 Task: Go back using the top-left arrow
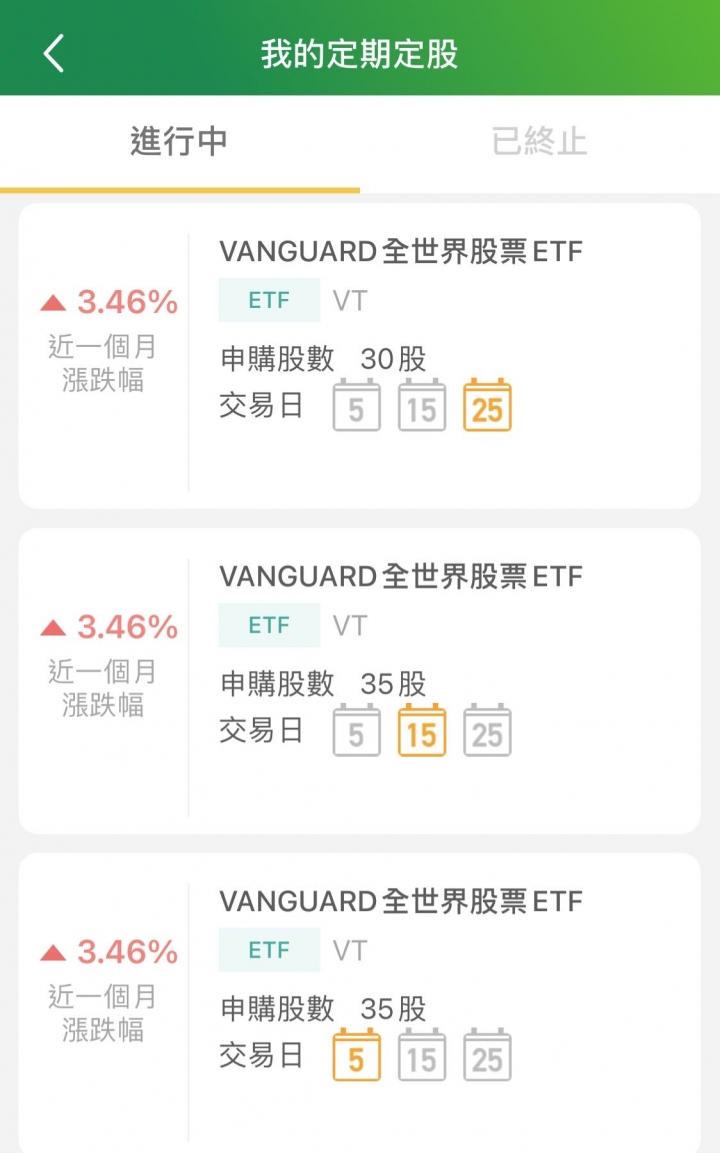pyautogui.click(x=54, y=54)
